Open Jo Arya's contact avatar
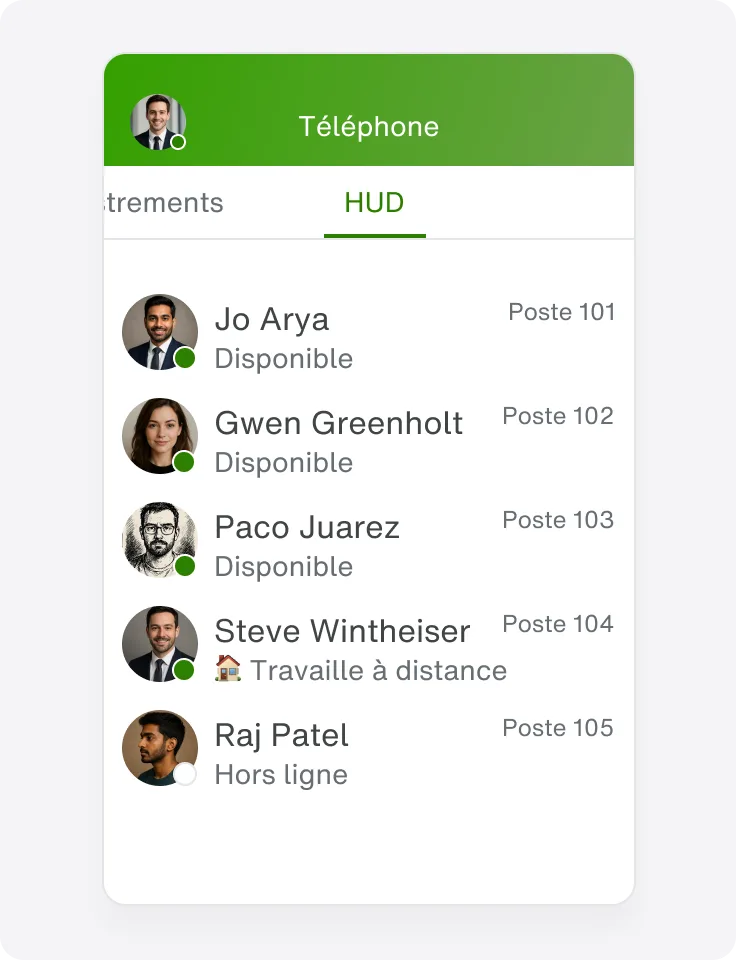The width and height of the screenshot is (736, 960). (160, 331)
